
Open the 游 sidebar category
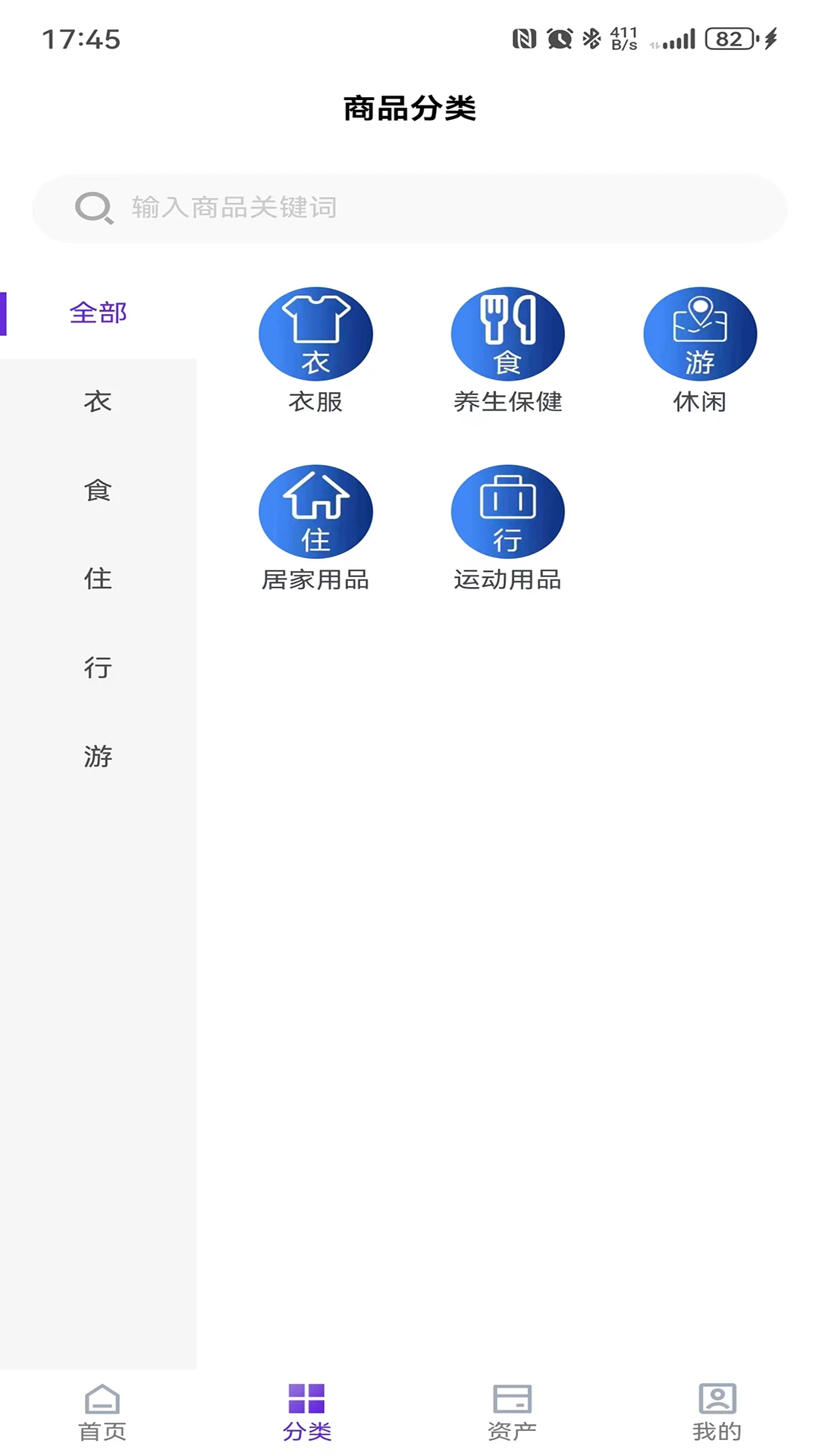coord(97,756)
